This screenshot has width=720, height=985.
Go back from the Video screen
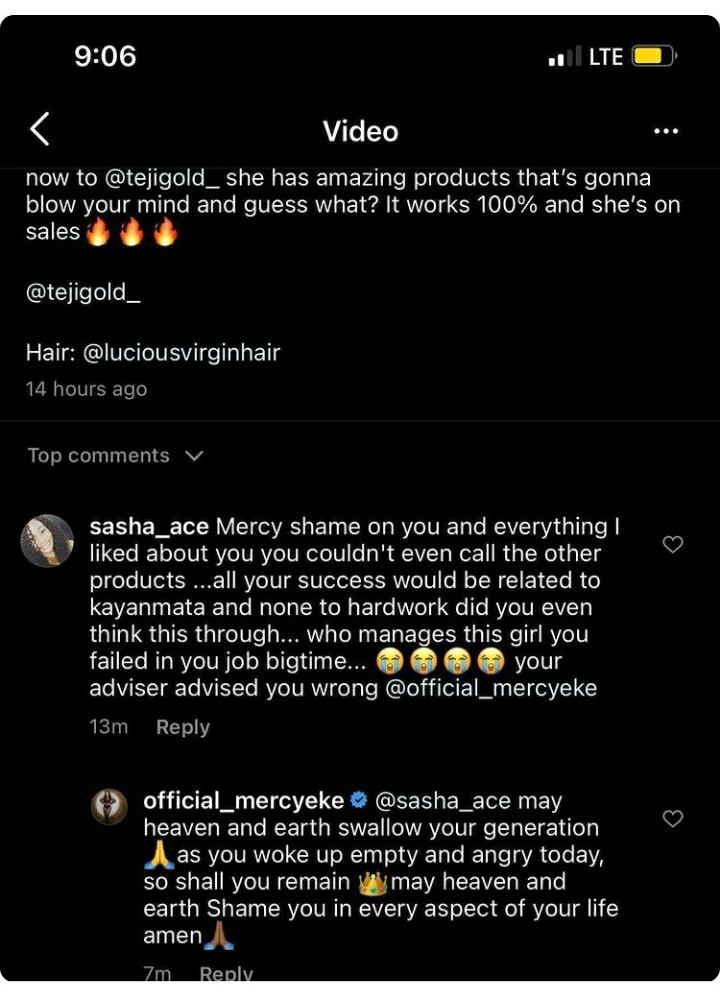point(40,130)
